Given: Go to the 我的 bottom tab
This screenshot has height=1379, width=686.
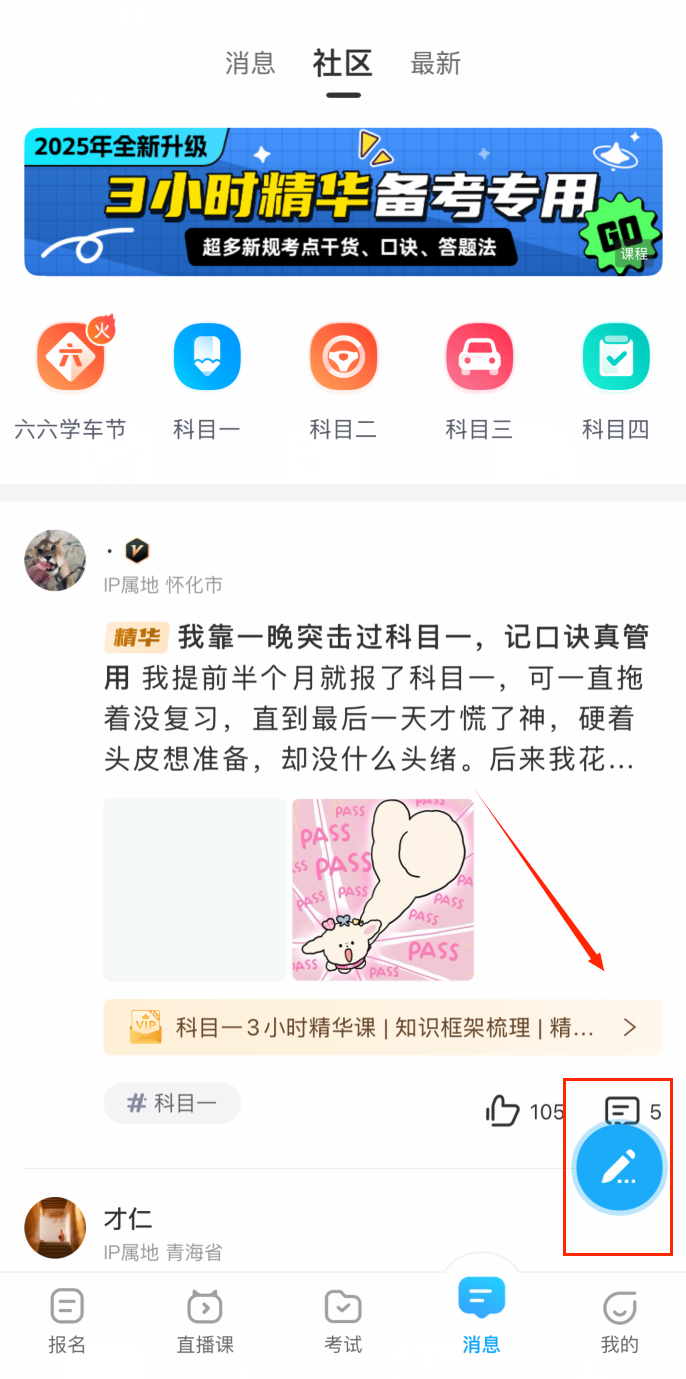Looking at the screenshot, I should click(619, 1322).
